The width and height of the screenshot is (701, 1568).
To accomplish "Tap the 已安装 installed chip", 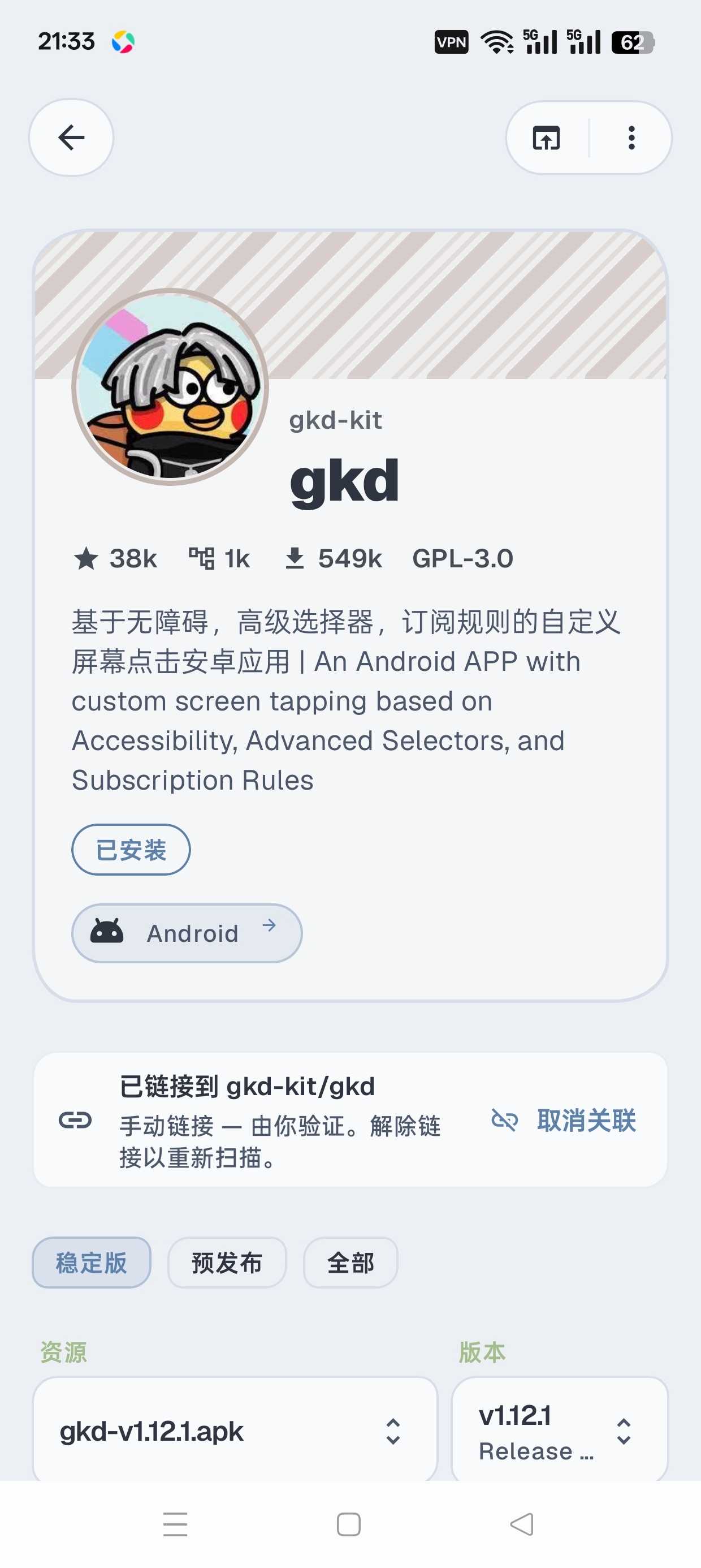I will tap(131, 850).
